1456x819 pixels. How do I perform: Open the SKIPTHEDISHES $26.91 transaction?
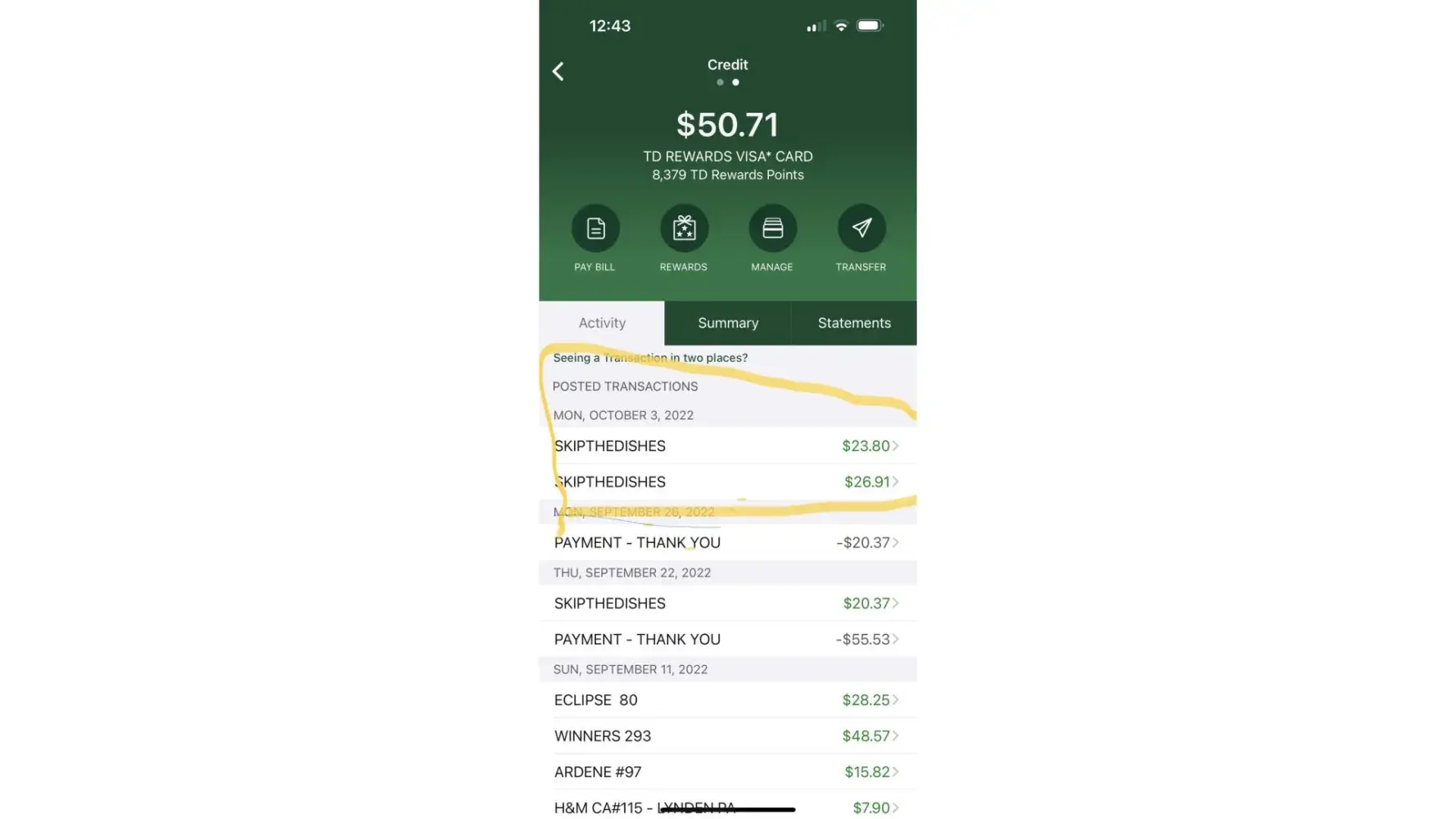coord(727,482)
